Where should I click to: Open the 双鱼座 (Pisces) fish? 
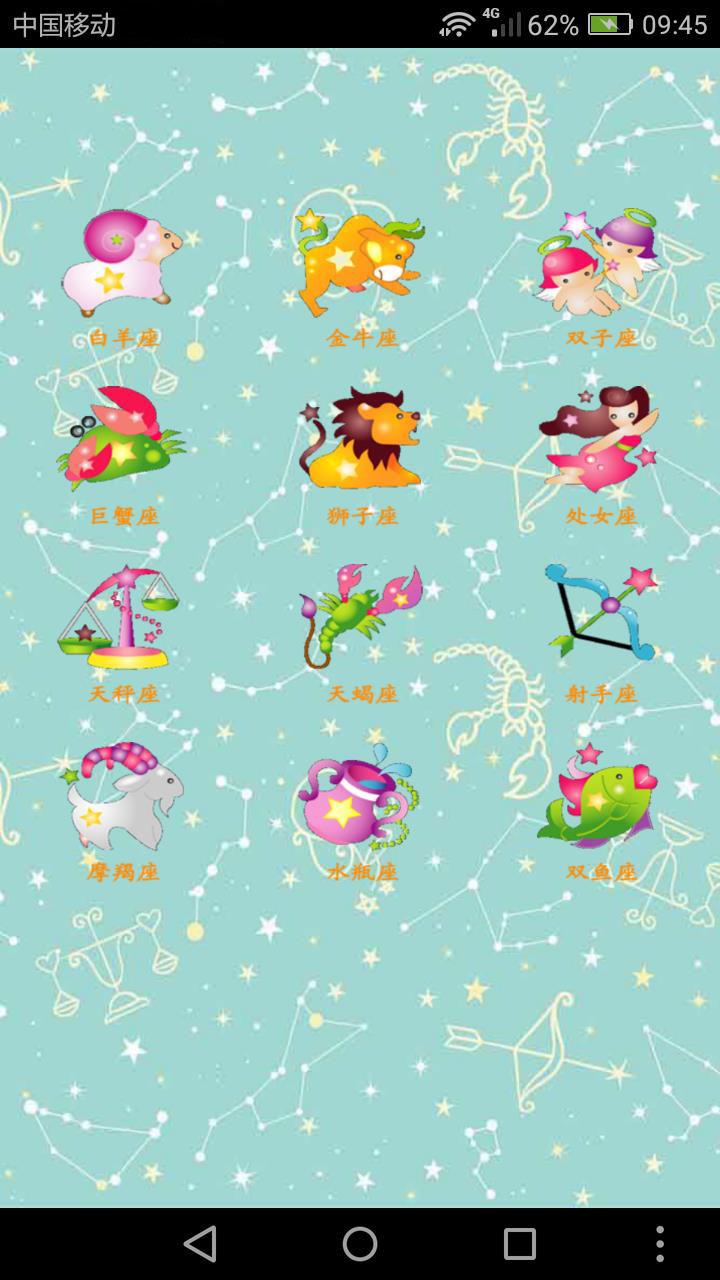tap(600, 795)
